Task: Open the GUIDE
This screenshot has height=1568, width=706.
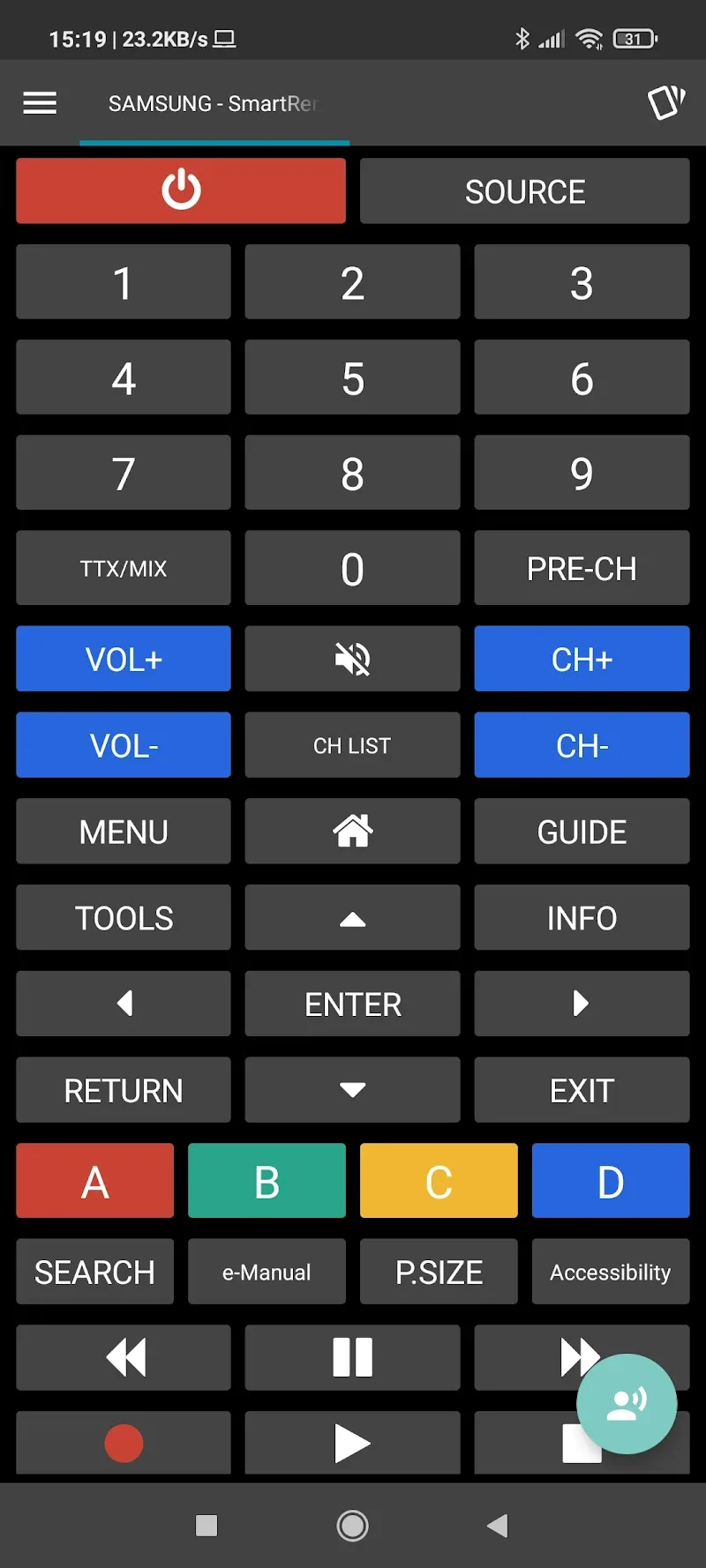Action: pyautogui.click(x=582, y=831)
